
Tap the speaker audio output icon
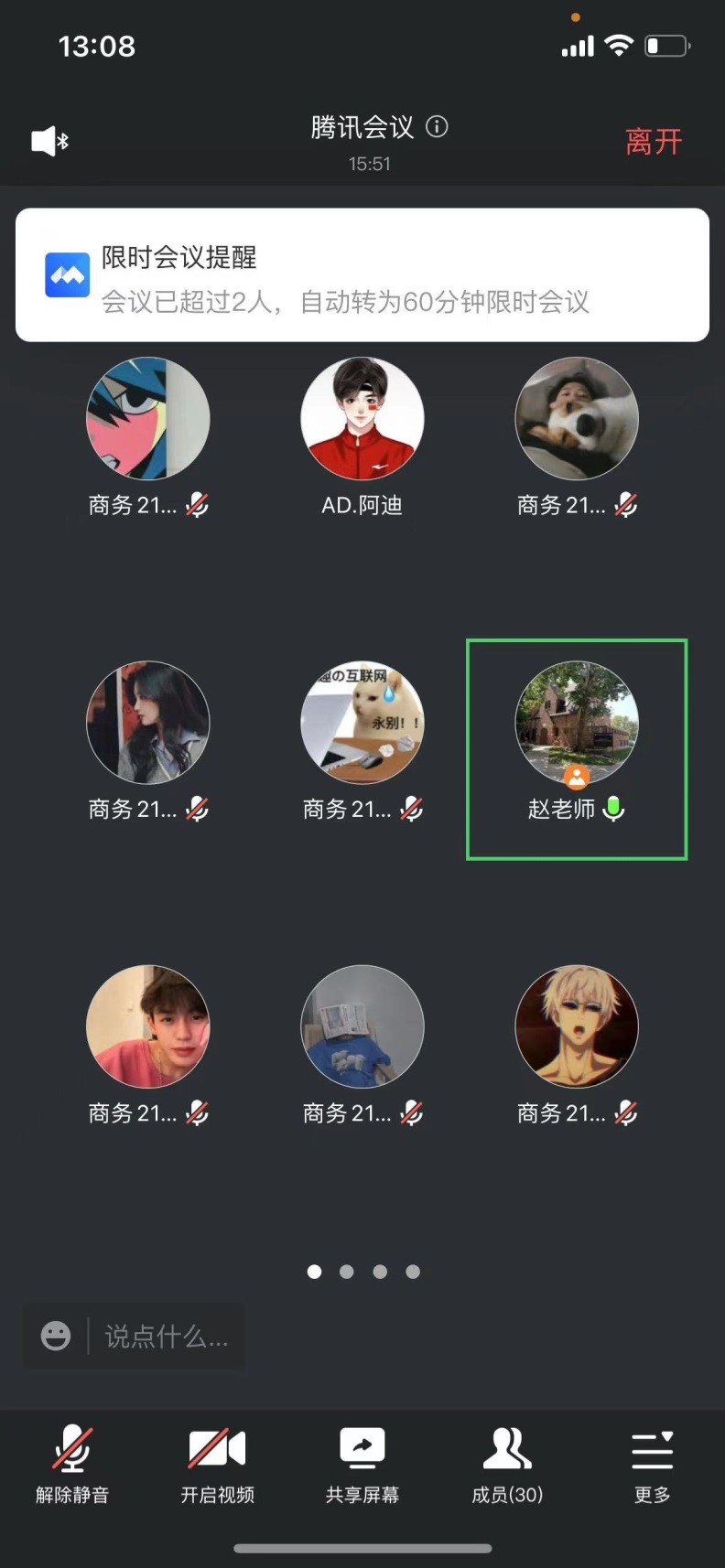(49, 141)
